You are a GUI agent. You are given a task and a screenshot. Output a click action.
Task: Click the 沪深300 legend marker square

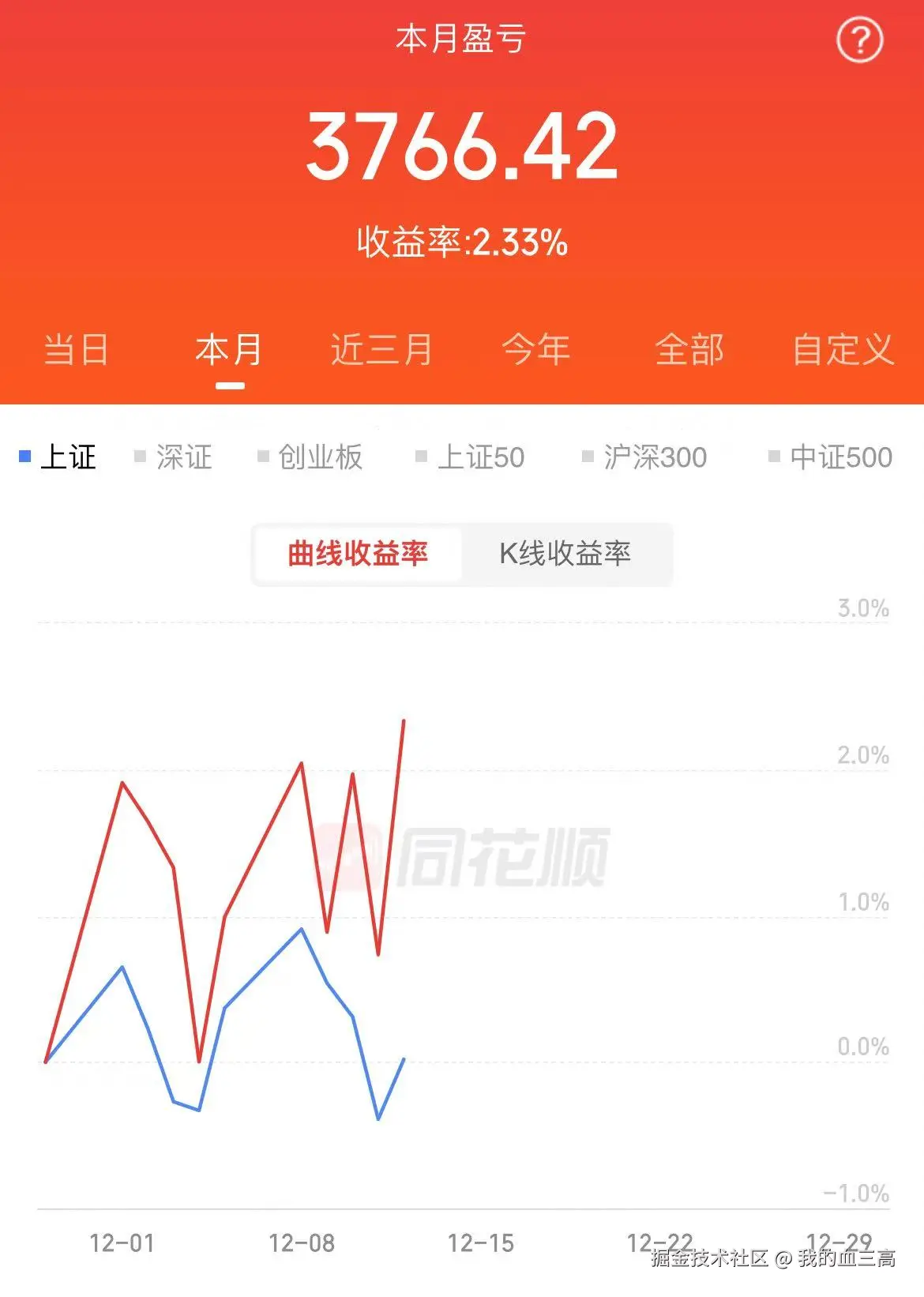click(587, 457)
